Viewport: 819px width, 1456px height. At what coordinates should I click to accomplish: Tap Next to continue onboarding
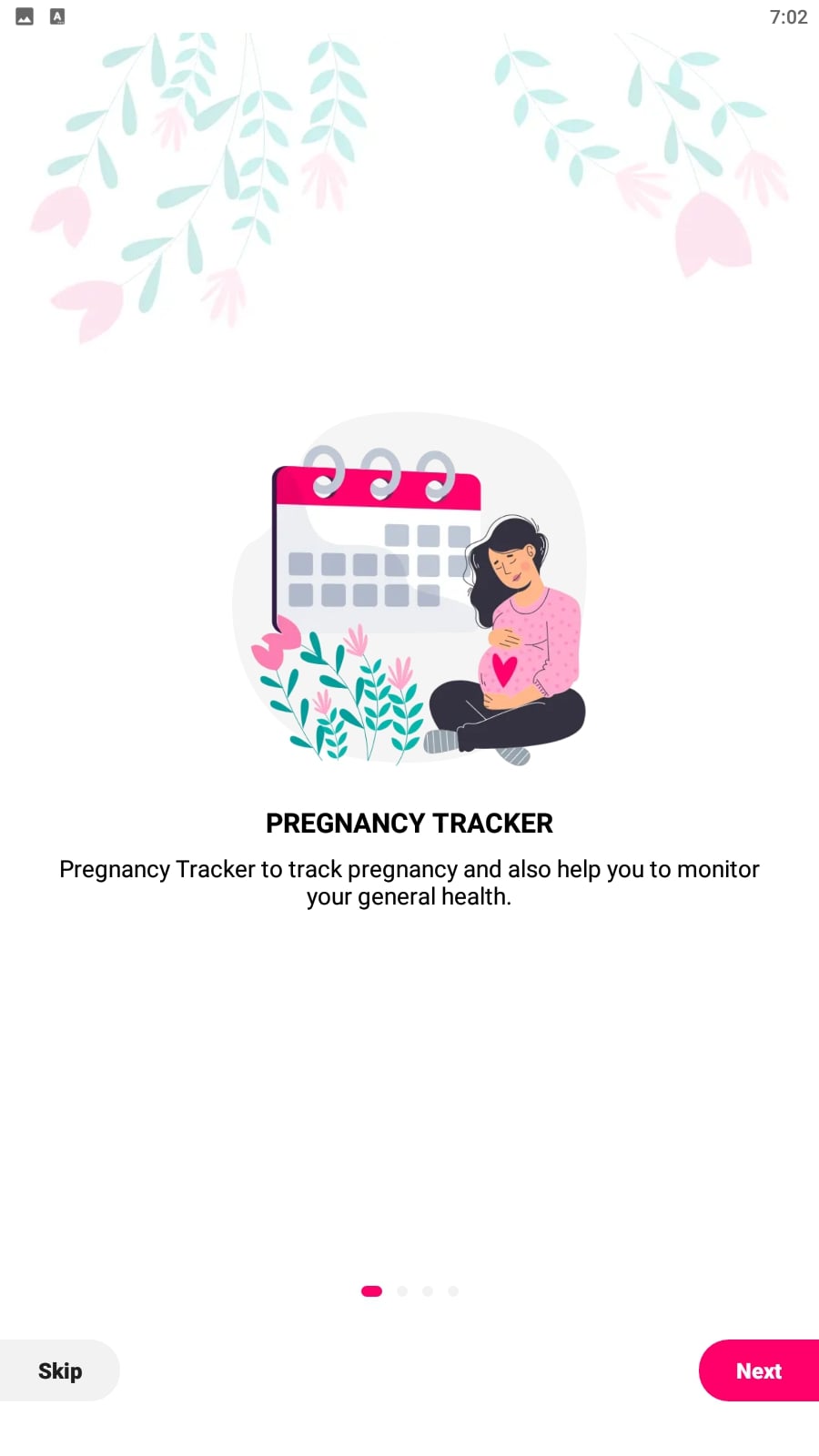(759, 1370)
